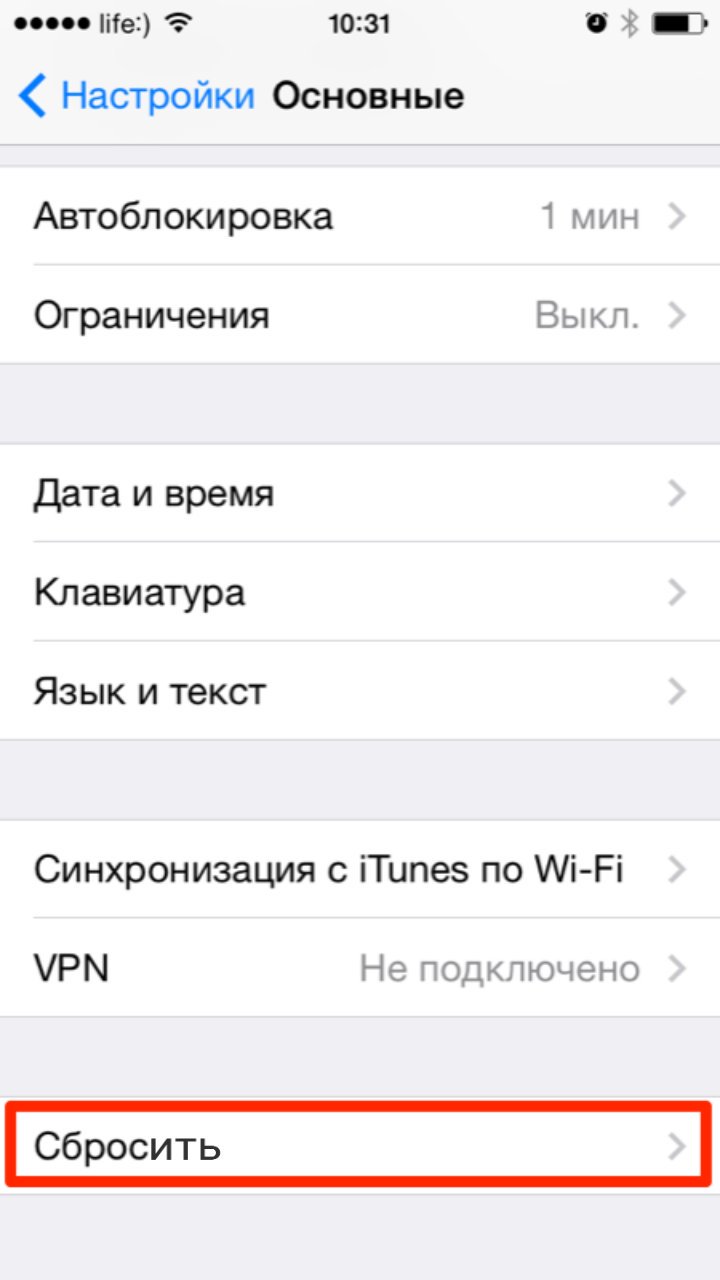Open the Автоблокировка setting
720x1280 pixels.
tap(360, 216)
